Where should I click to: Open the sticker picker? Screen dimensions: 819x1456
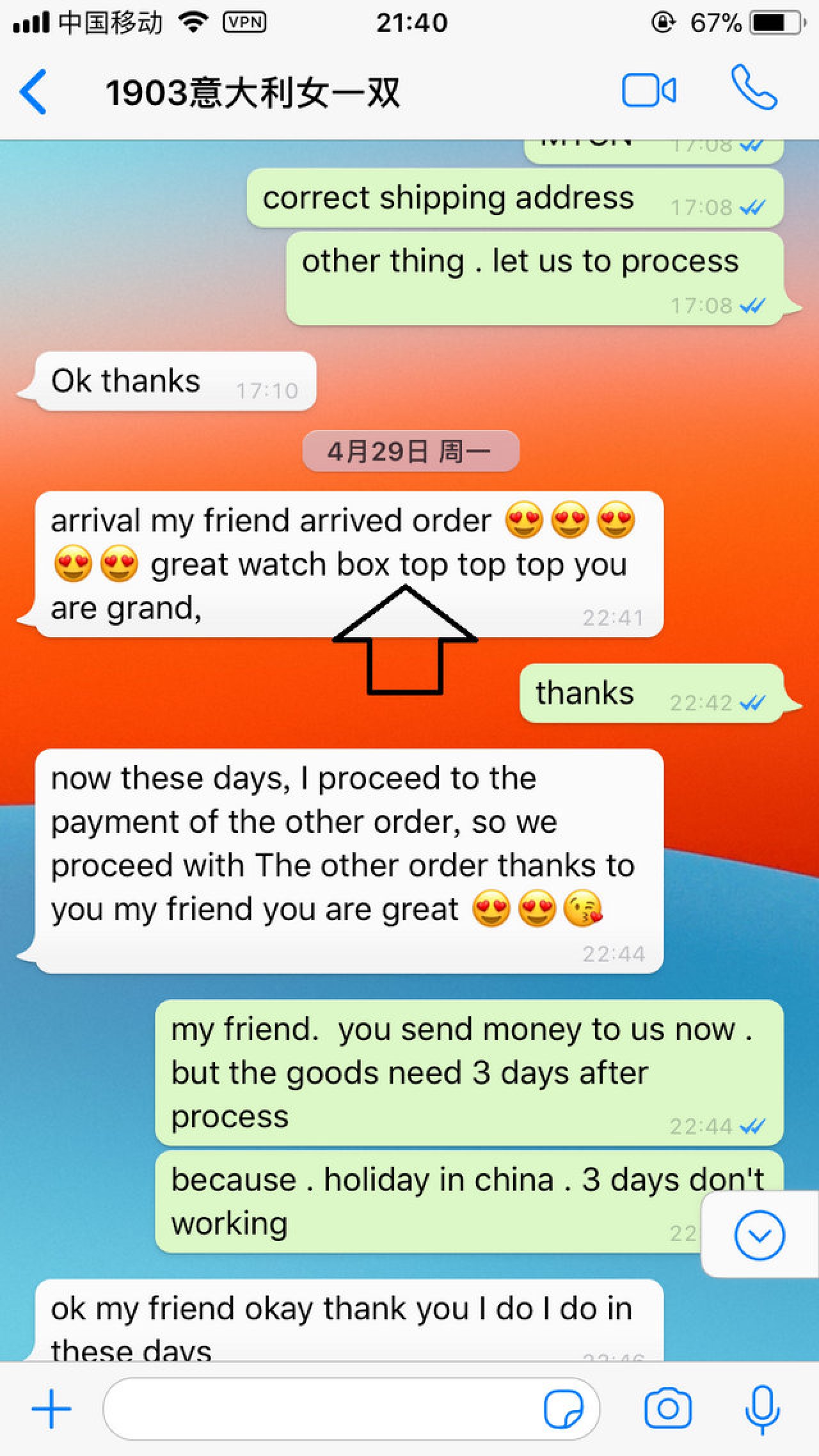click(x=563, y=1409)
